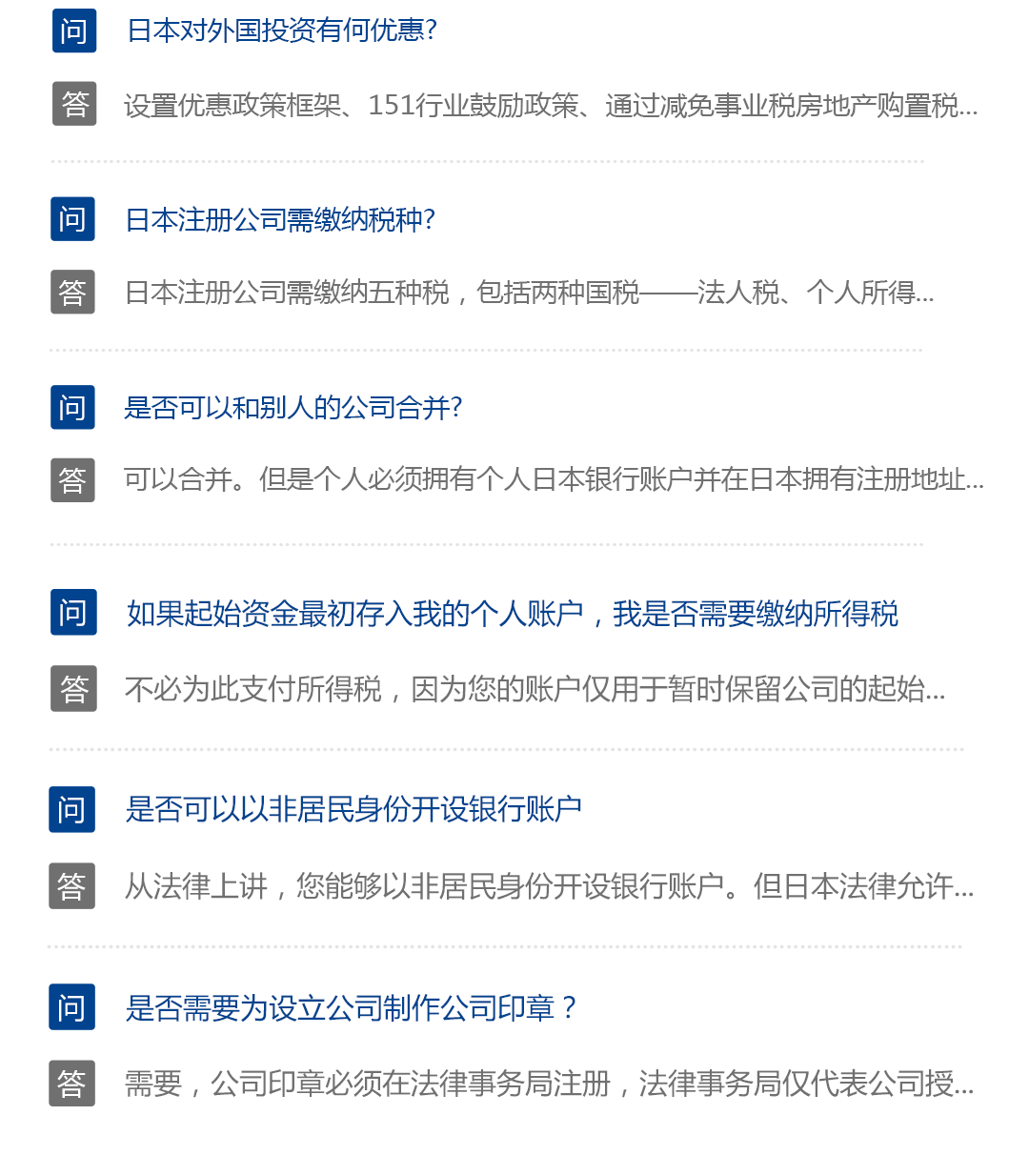Open question on taxes for Japan company registration
This screenshot has width=1029, height=1176.
pos(280,220)
